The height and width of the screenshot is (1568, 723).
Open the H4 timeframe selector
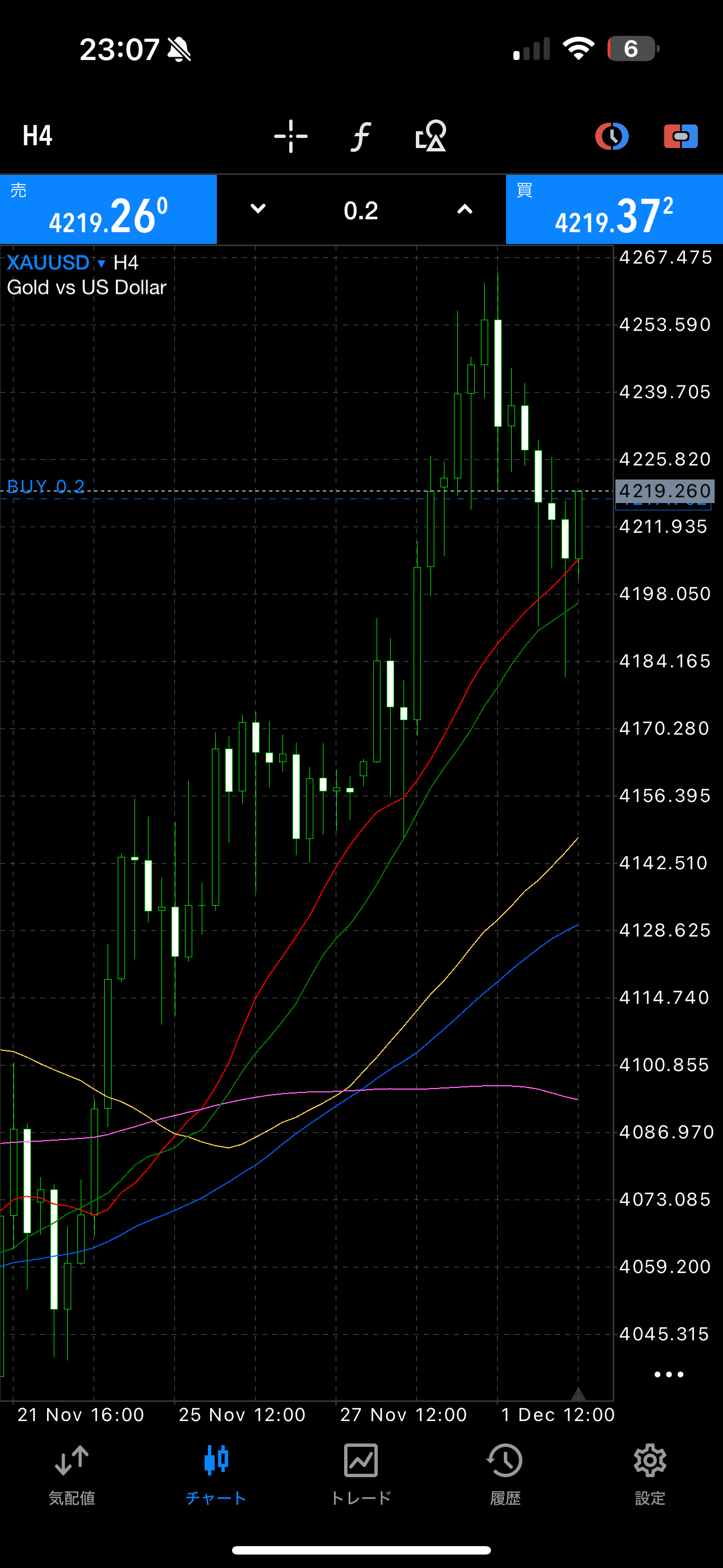38,136
